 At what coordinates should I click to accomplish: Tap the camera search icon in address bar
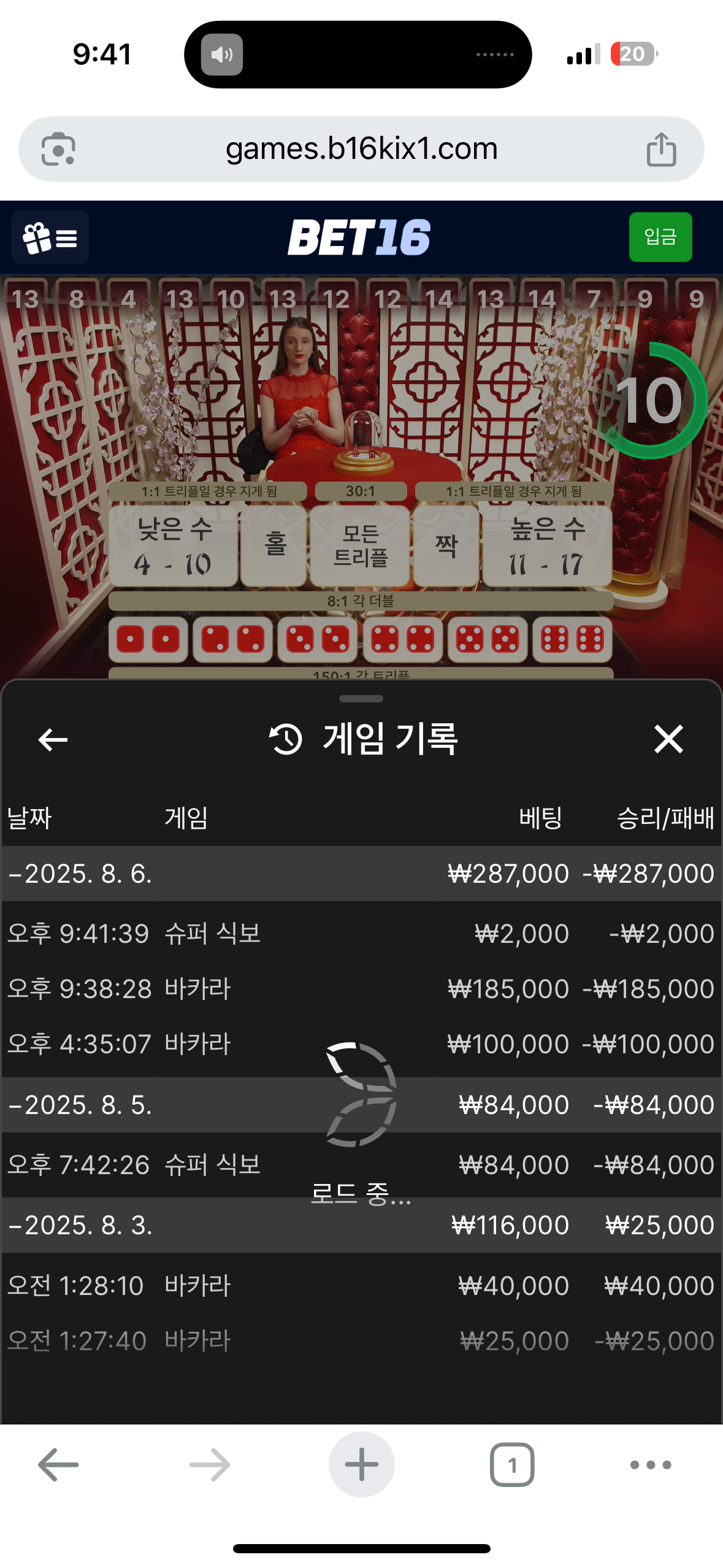(x=58, y=149)
